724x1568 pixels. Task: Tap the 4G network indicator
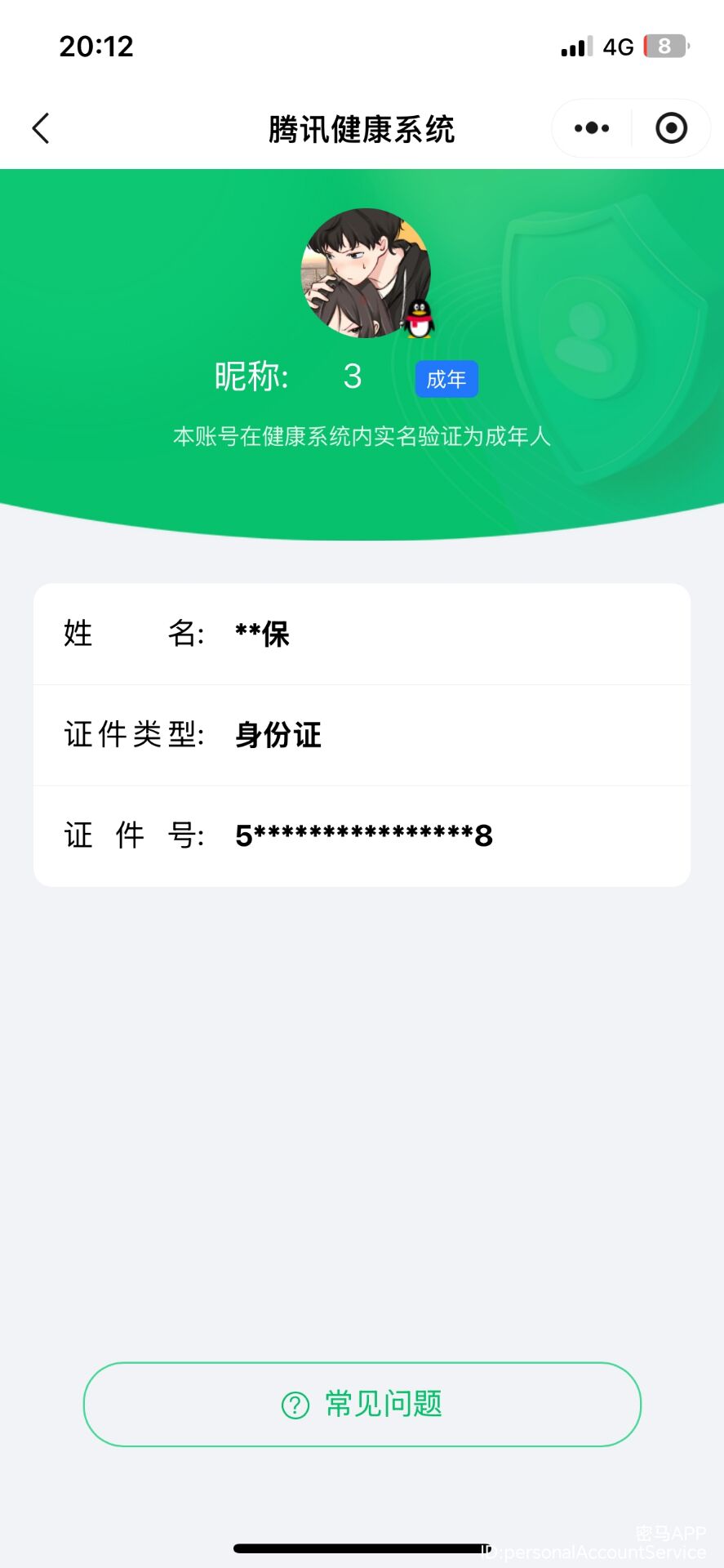click(x=618, y=47)
